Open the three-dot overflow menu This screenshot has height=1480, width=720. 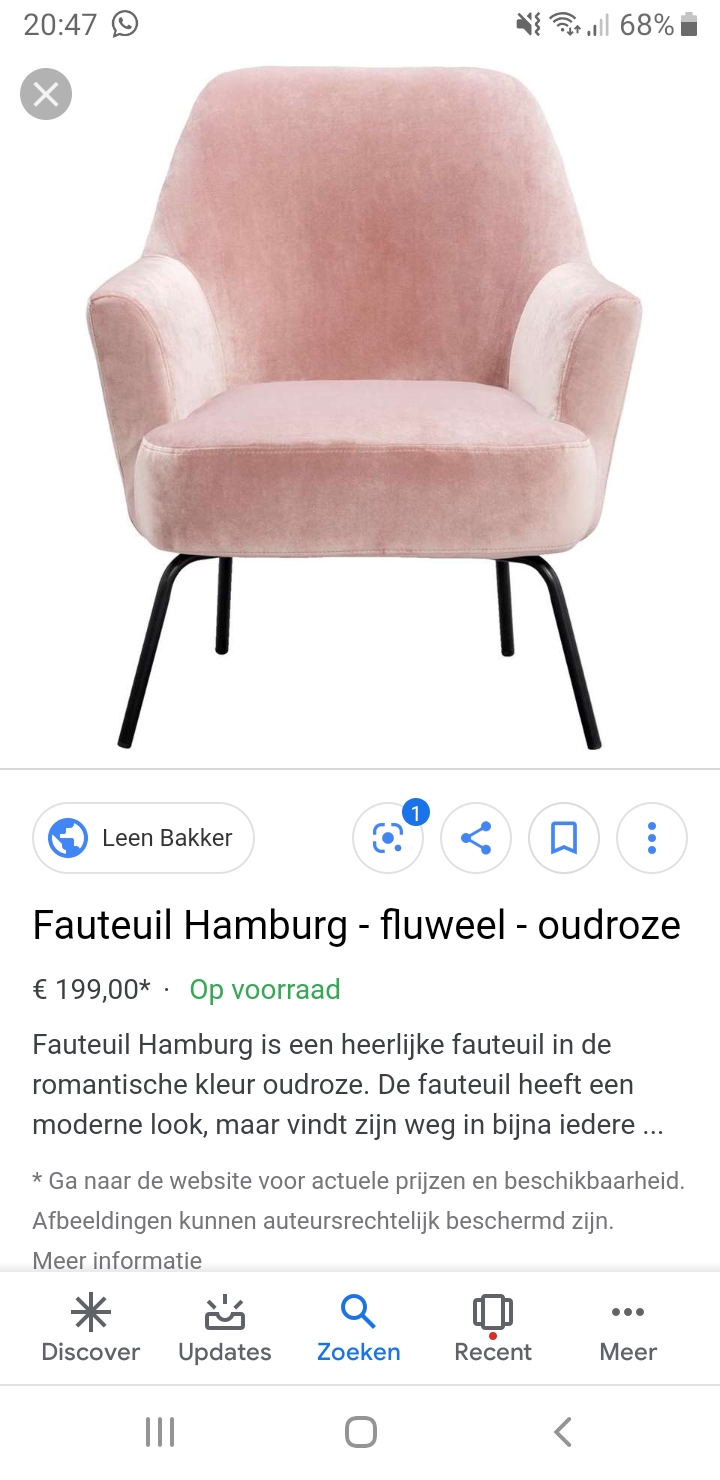pos(652,838)
